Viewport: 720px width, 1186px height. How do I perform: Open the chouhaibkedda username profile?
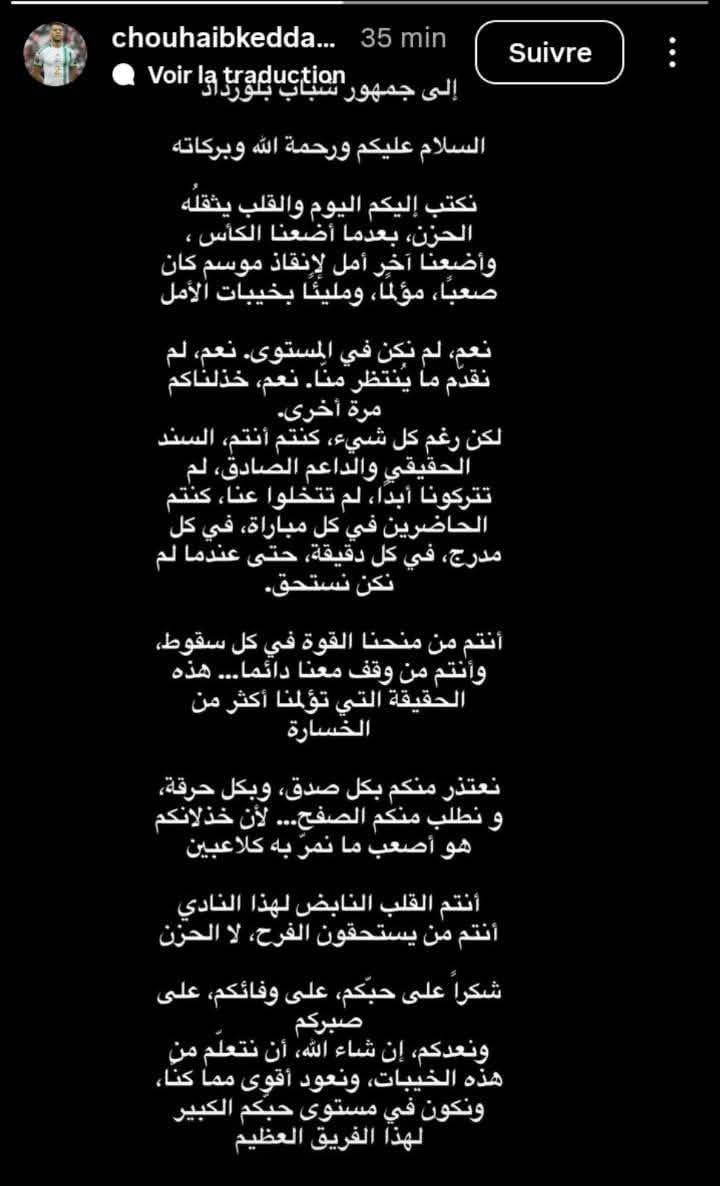click(226, 38)
